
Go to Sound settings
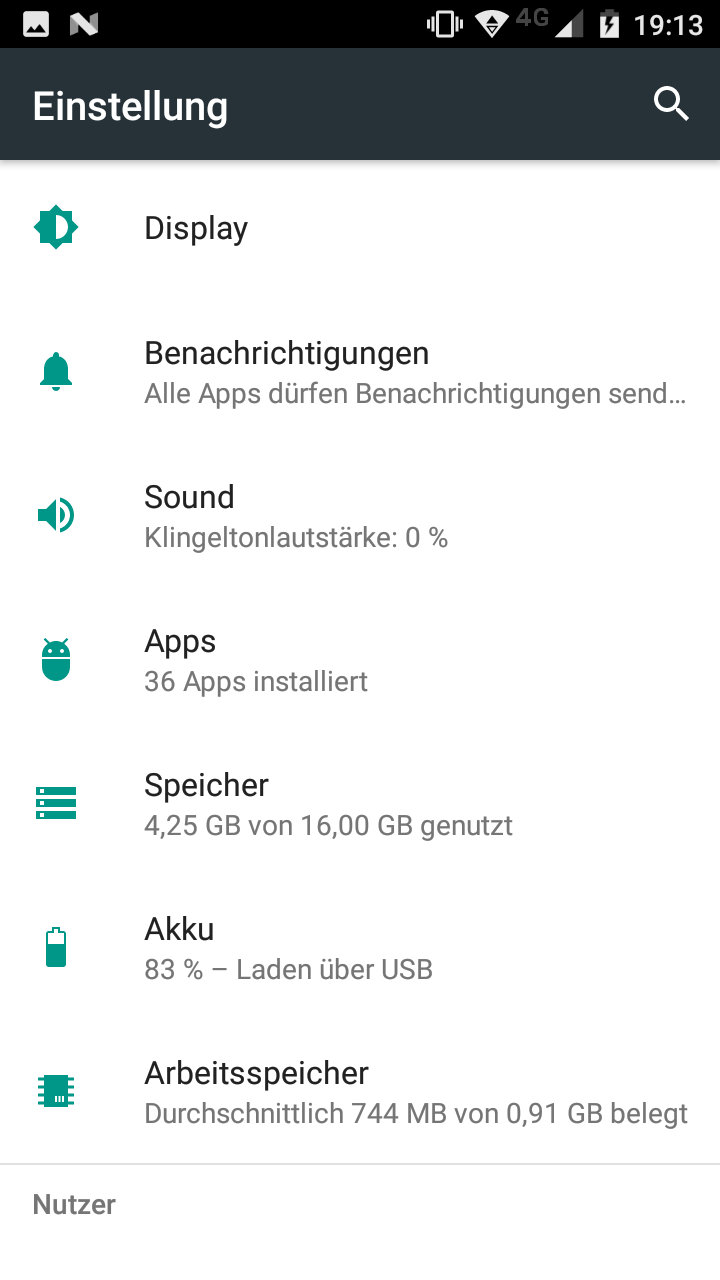[x=360, y=516]
